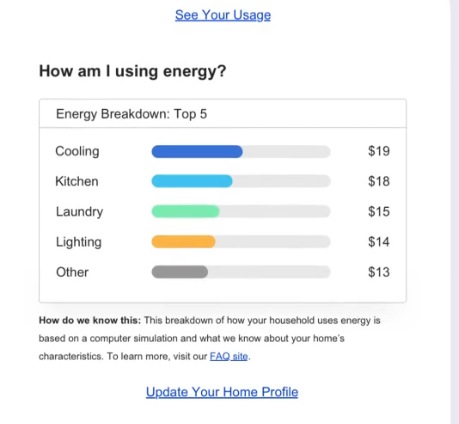Open the See Your Usage link

[x=223, y=15]
